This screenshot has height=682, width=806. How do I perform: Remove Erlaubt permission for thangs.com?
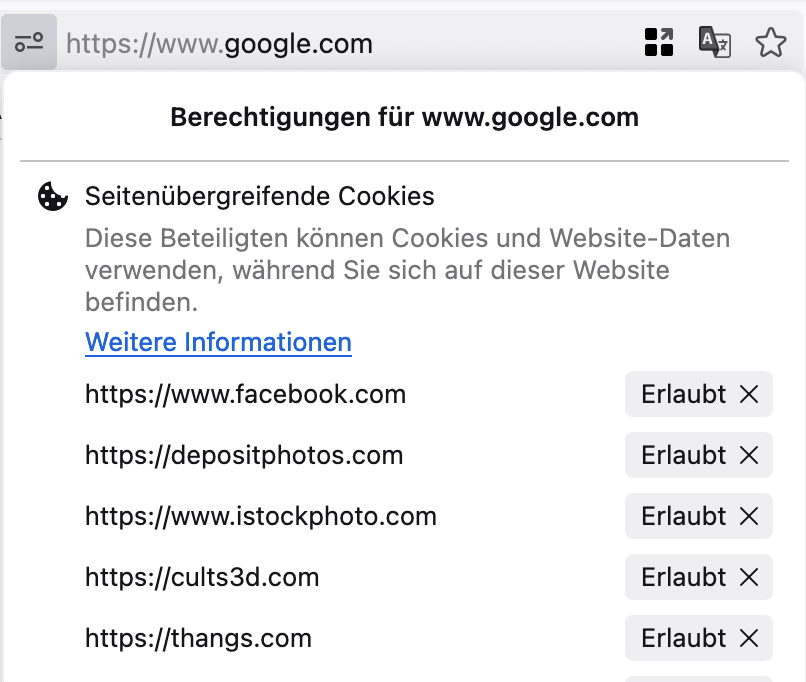pyautogui.click(x=749, y=638)
